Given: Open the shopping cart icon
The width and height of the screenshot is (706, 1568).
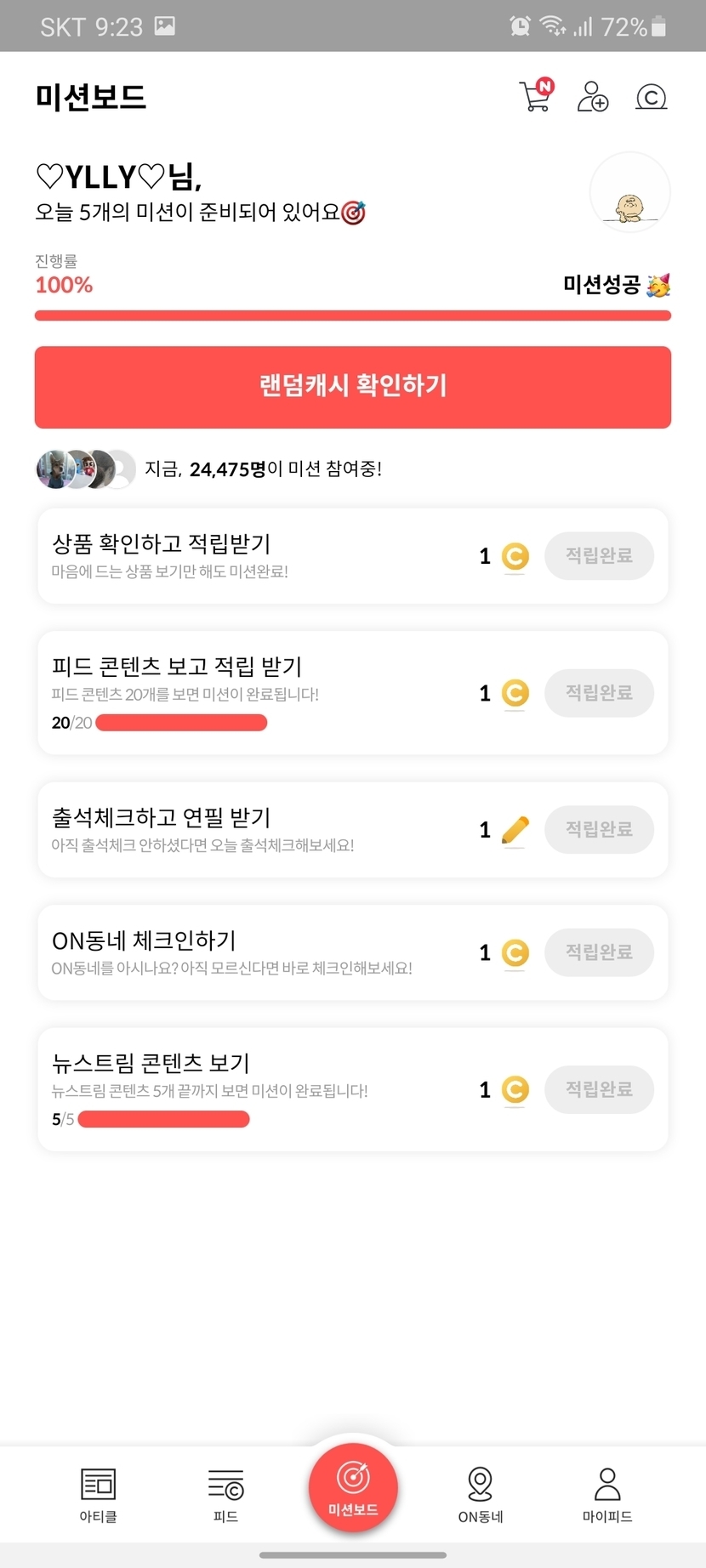Looking at the screenshot, I should pos(535,96).
